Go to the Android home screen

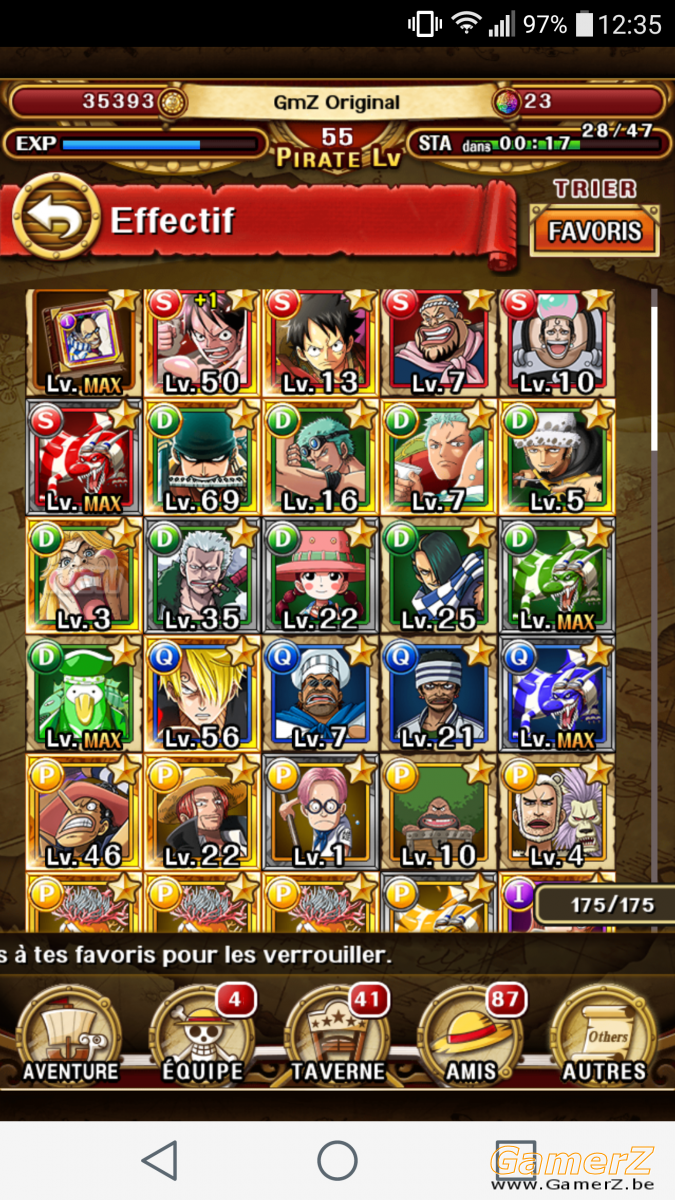(338, 1160)
